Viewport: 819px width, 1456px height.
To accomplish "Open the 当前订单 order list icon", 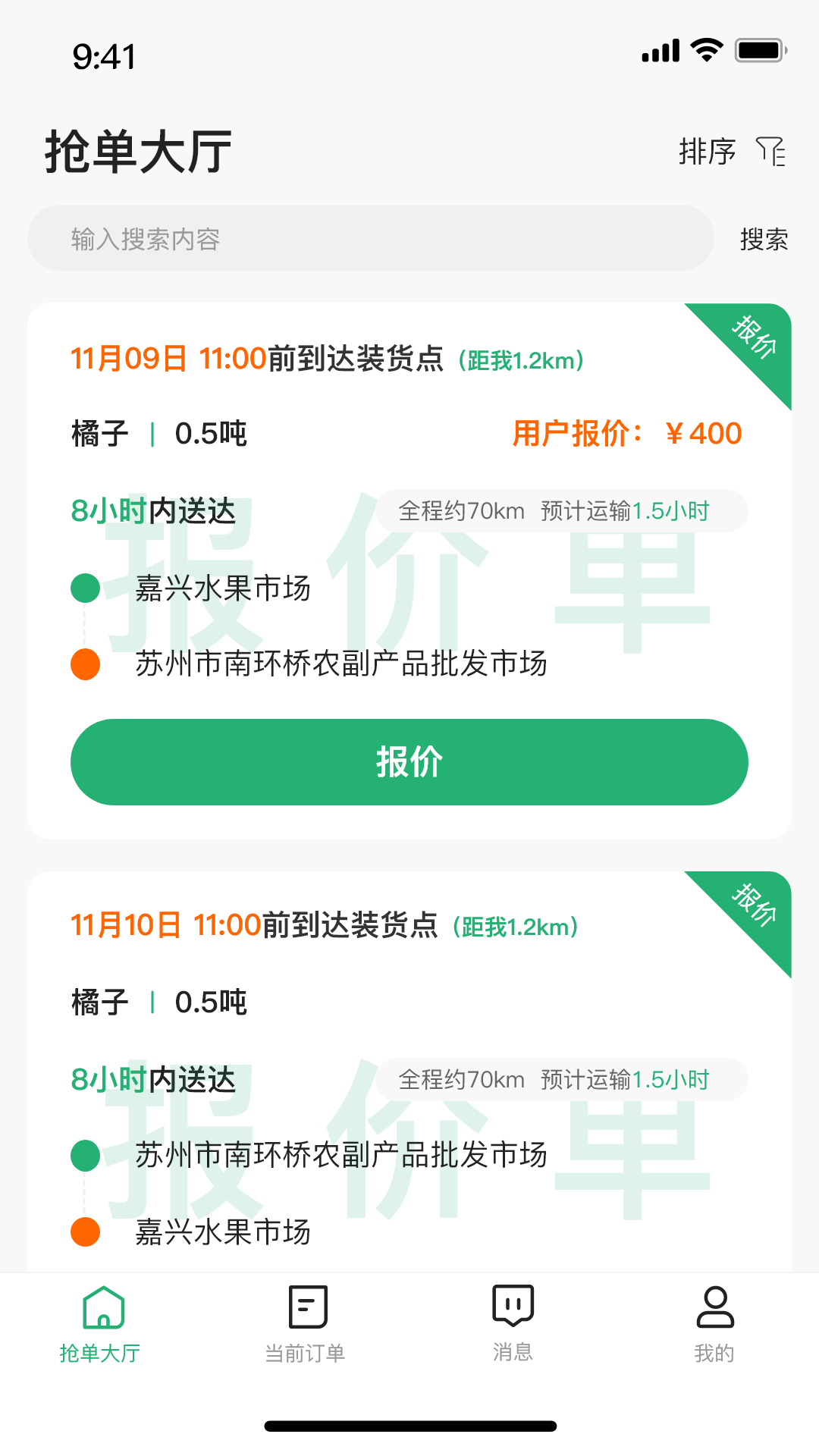I will [306, 1307].
